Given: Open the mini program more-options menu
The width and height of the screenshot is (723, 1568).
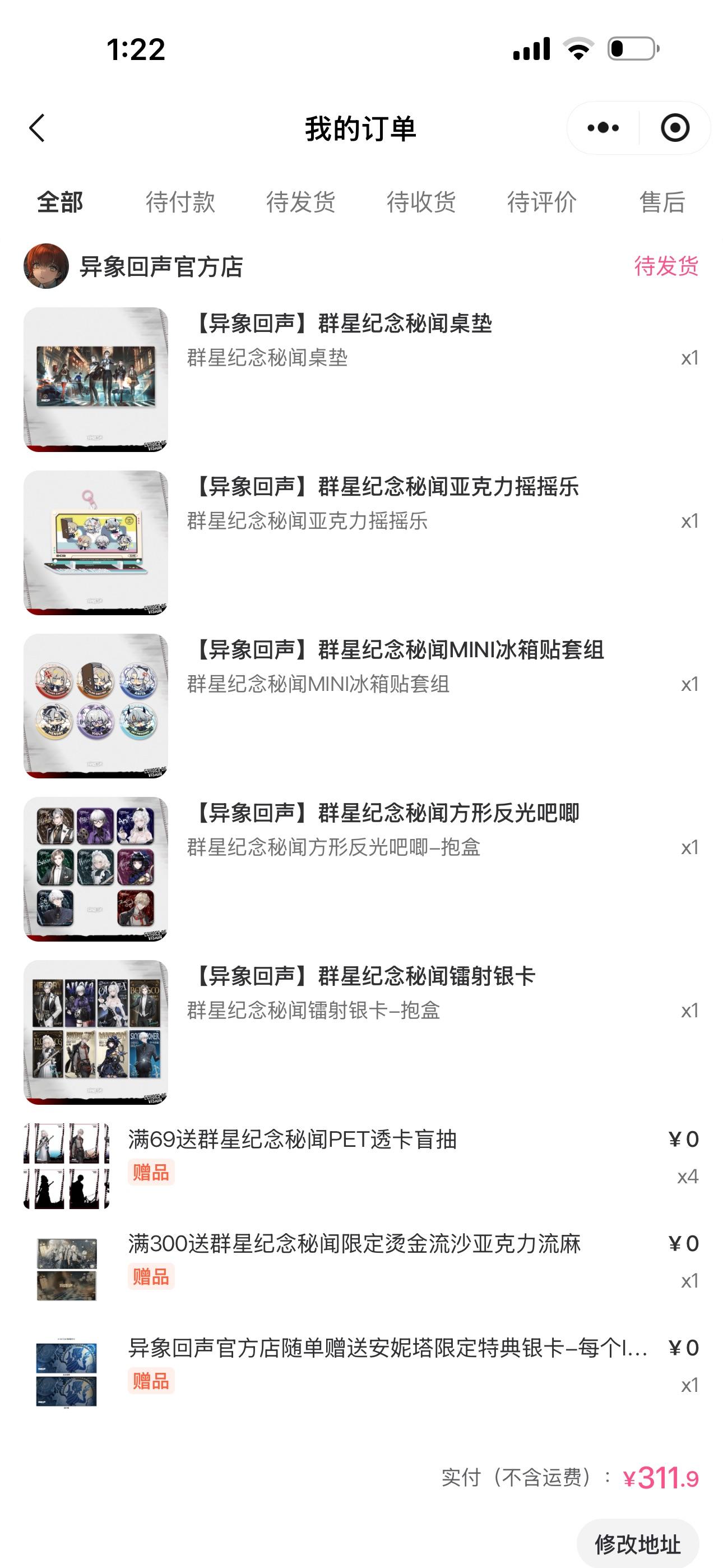Looking at the screenshot, I should click(x=602, y=128).
